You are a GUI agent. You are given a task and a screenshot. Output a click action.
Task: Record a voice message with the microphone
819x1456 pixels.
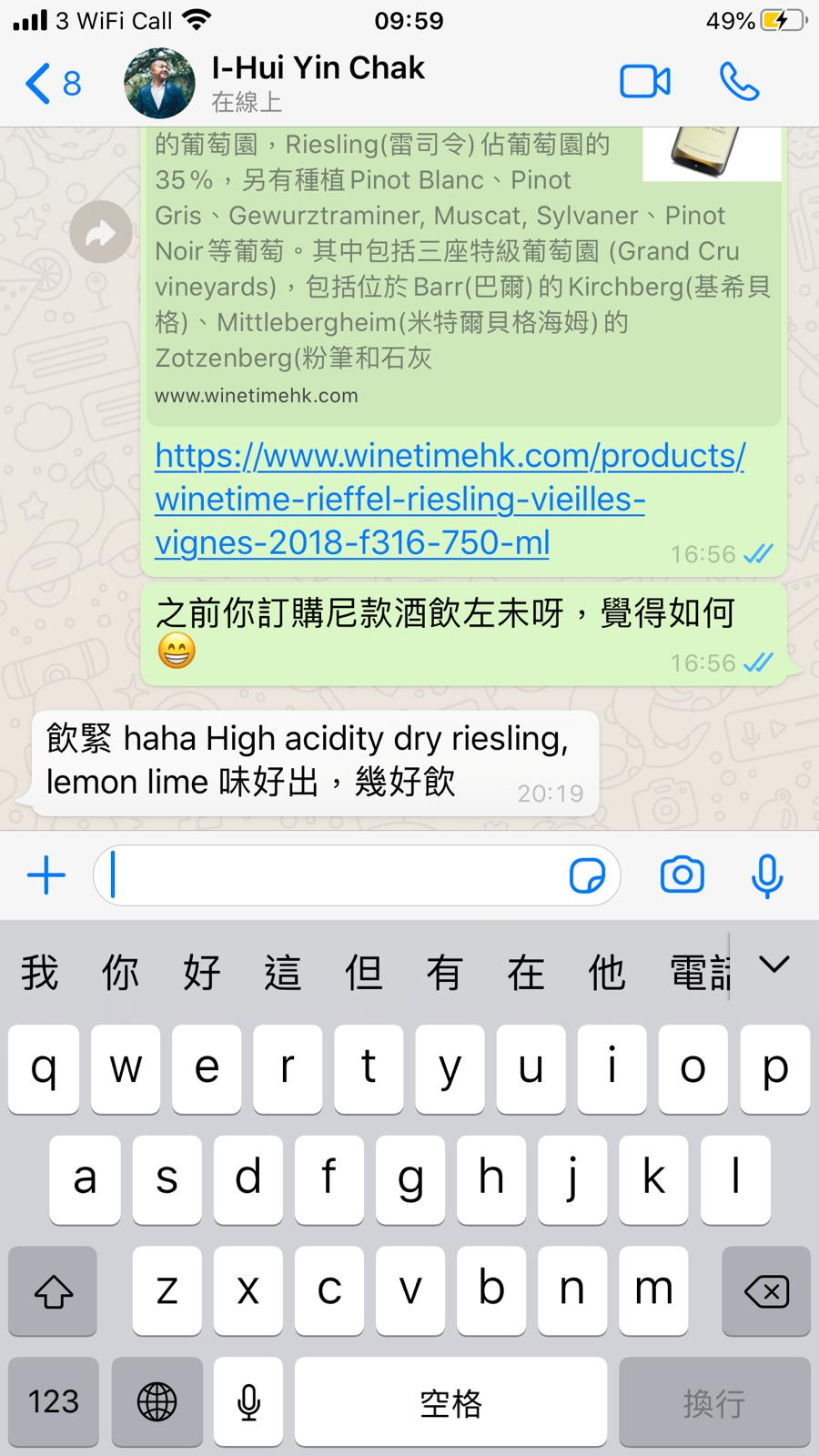point(766,875)
